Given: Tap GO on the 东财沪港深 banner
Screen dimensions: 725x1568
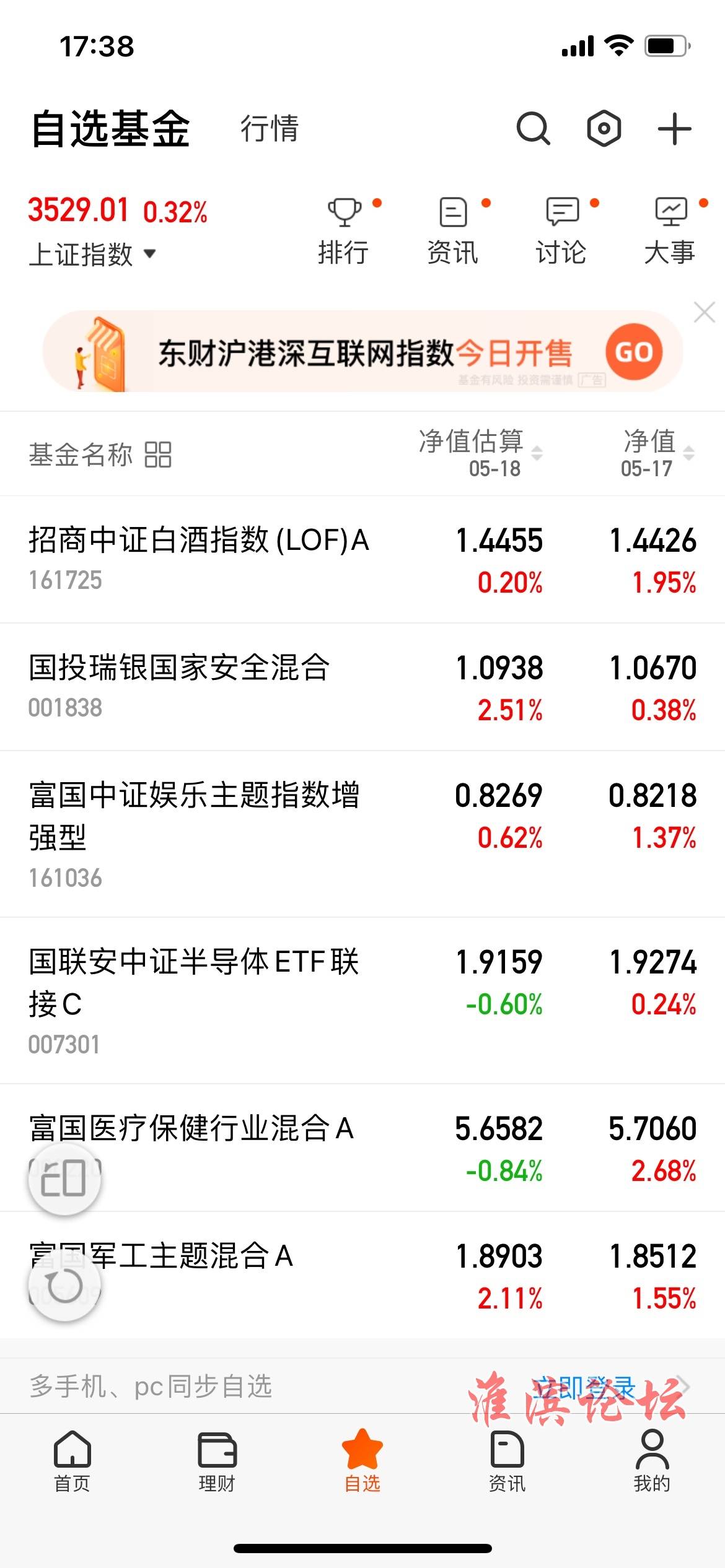Looking at the screenshot, I should pyautogui.click(x=634, y=352).
